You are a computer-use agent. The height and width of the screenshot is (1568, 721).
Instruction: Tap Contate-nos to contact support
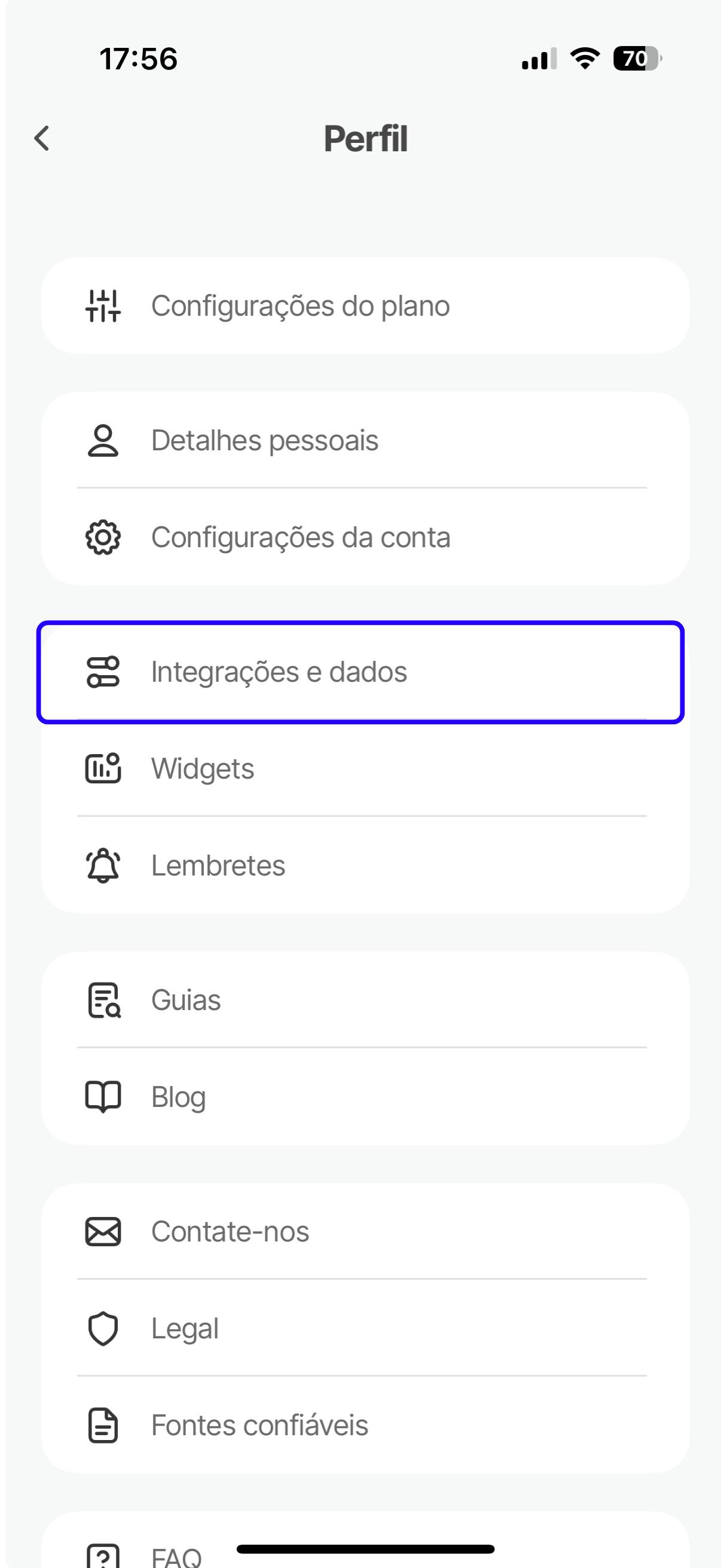(x=365, y=1231)
